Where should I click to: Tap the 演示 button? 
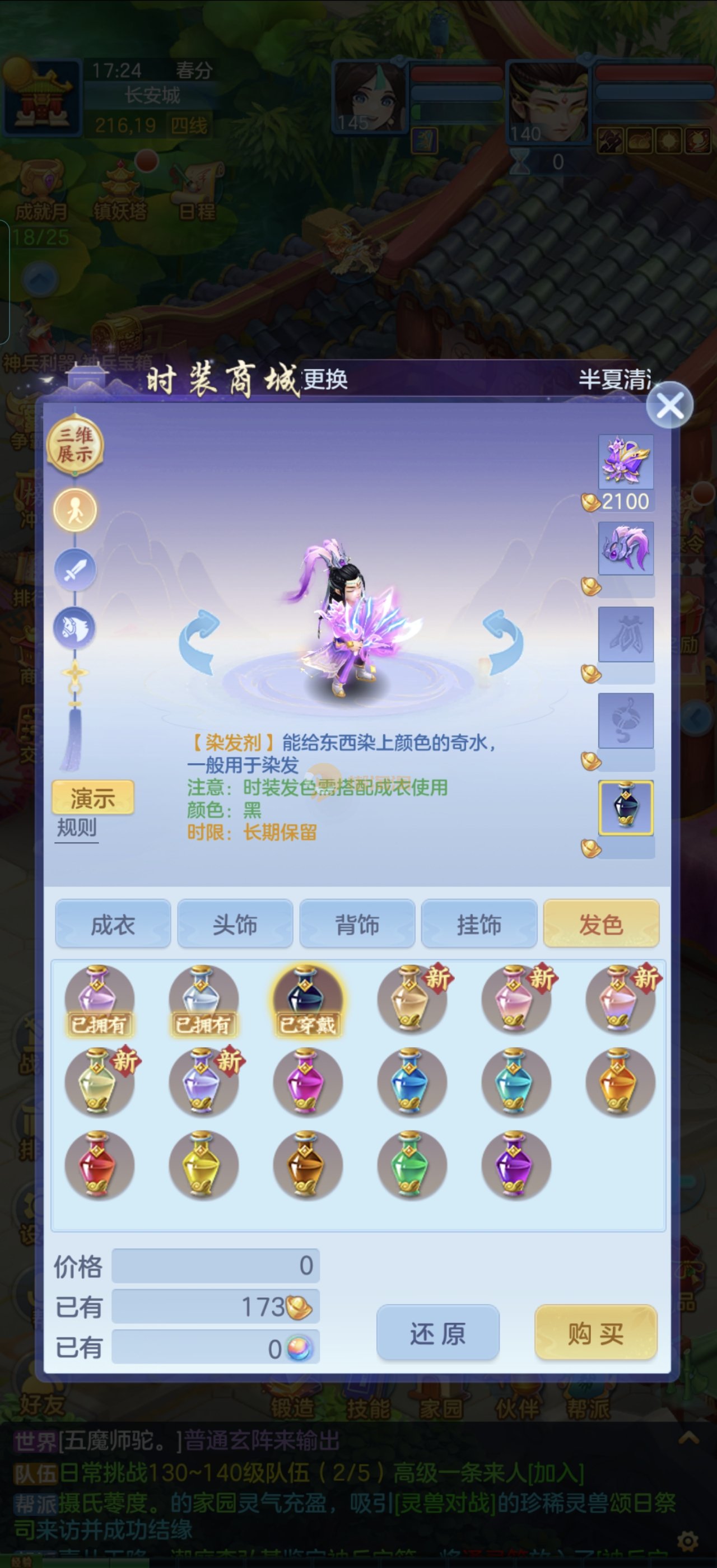point(92,797)
